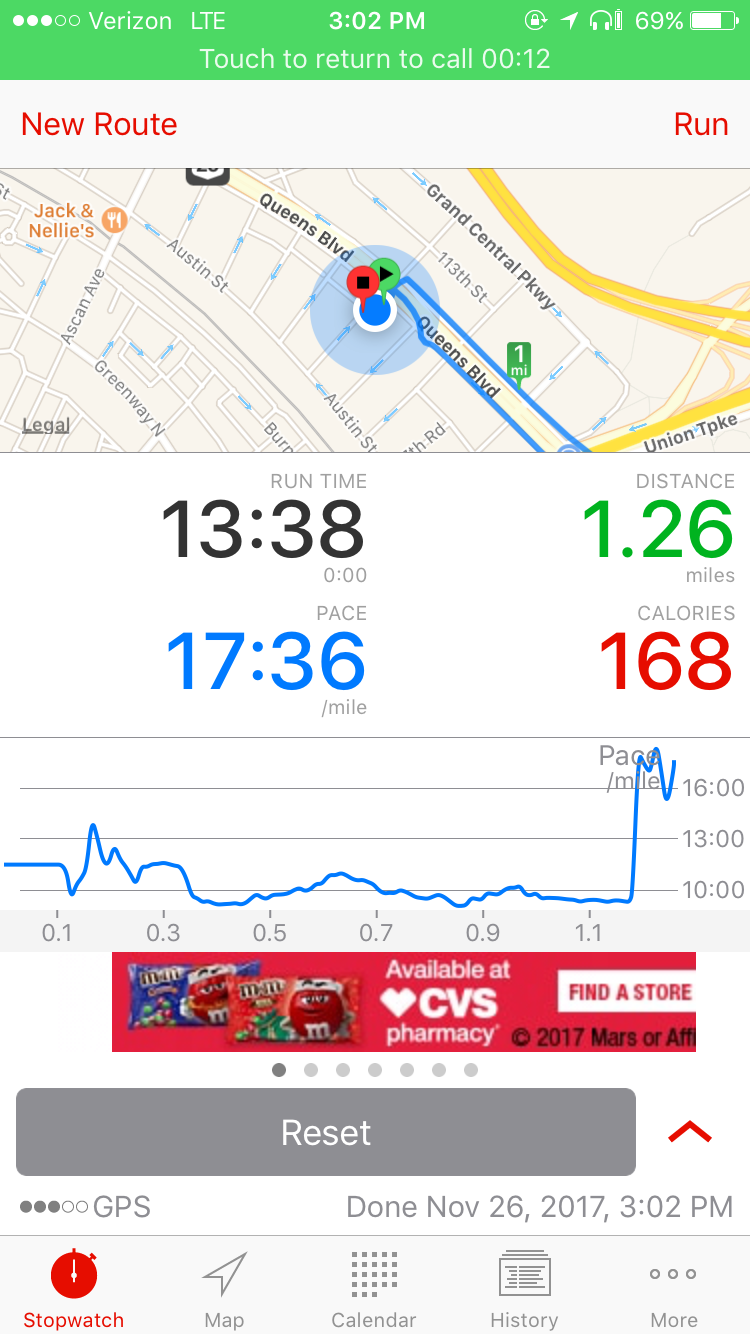Switch to the Map tab
Screen dimensions: 750x1334
[224, 1290]
